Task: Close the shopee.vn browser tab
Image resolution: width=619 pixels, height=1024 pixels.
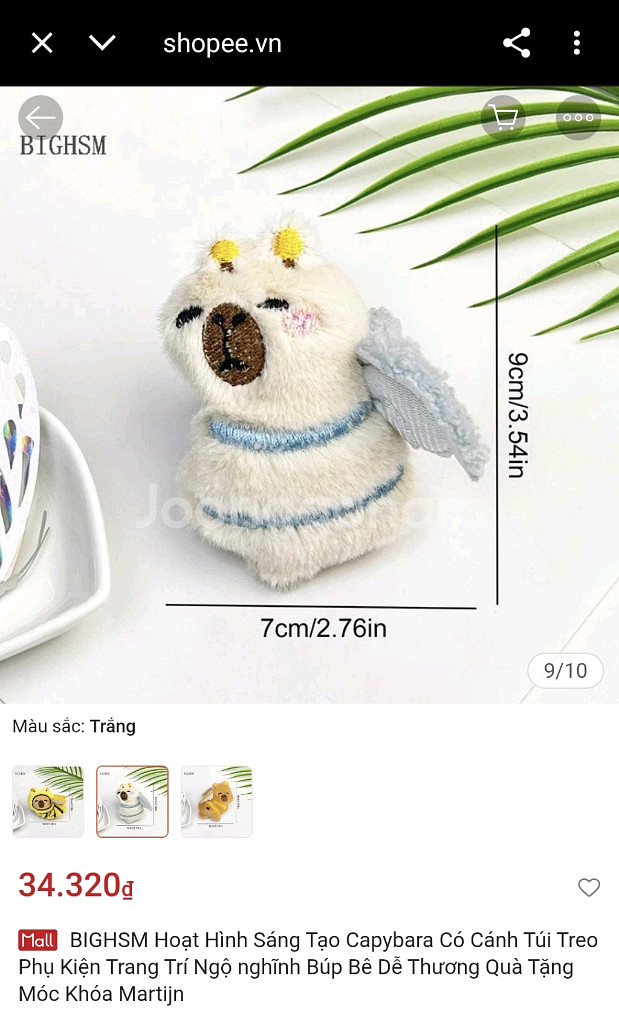Action: [x=42, y=43]
